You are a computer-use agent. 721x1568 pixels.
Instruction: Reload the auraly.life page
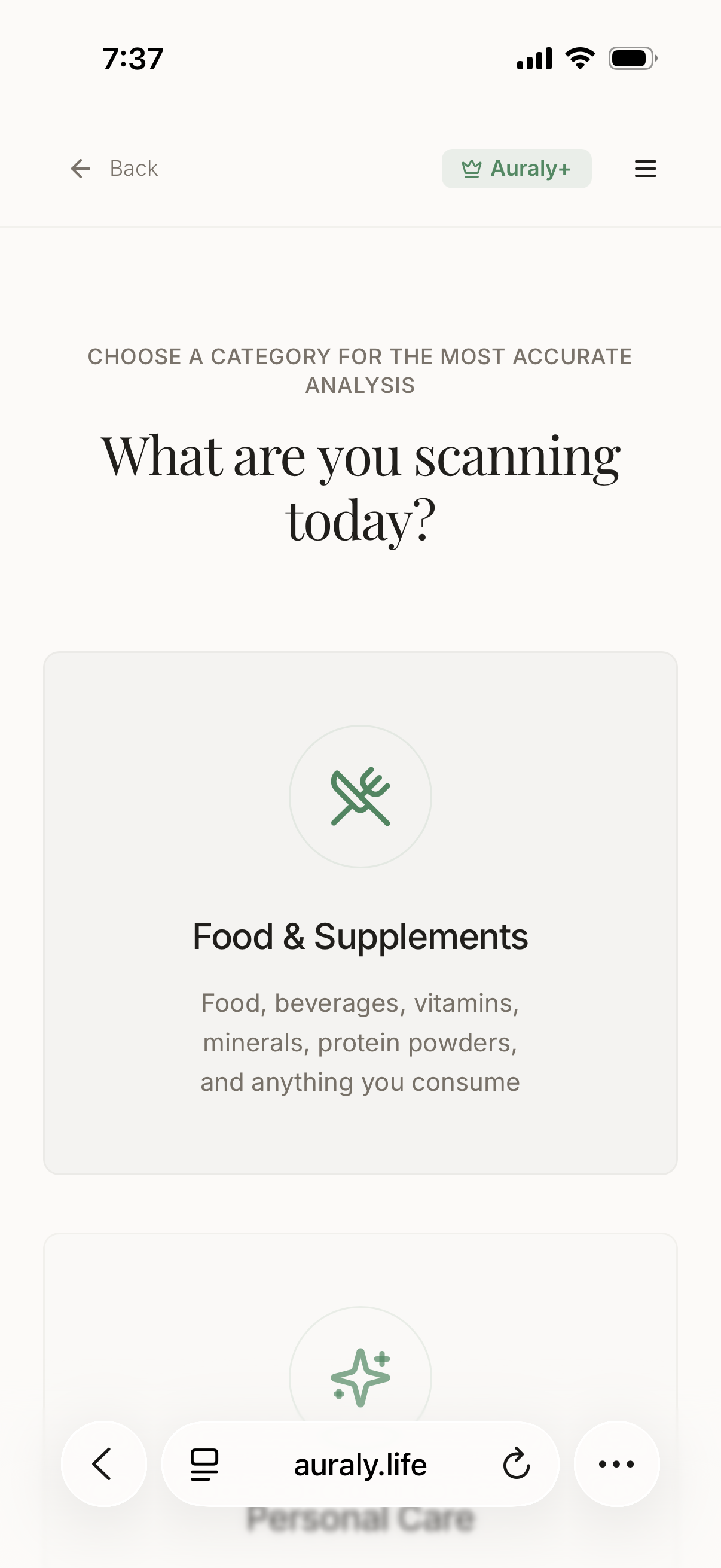pos(517,1464)
